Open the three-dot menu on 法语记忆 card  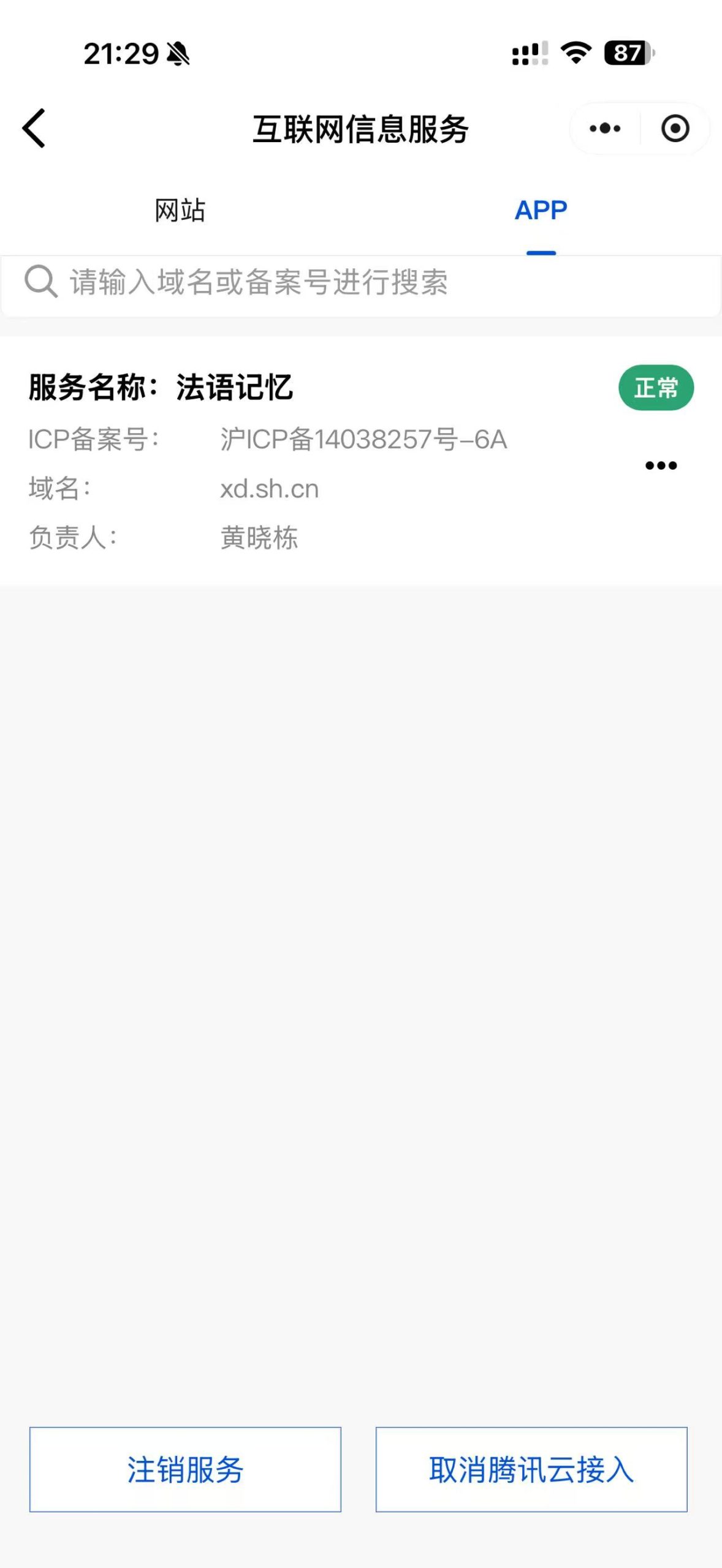pyautogui.click(x=661, y=466)
